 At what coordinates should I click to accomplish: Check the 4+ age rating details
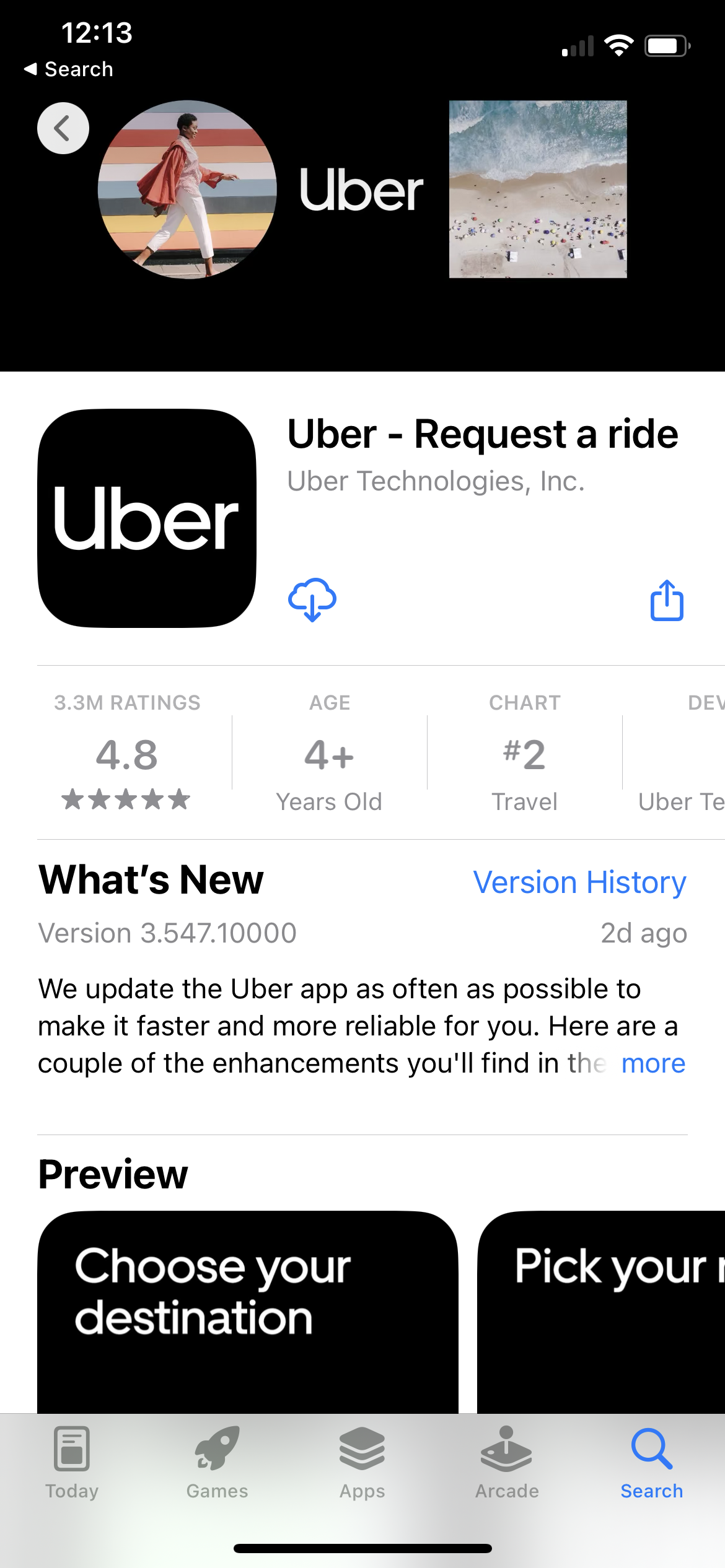click(329, 752)
